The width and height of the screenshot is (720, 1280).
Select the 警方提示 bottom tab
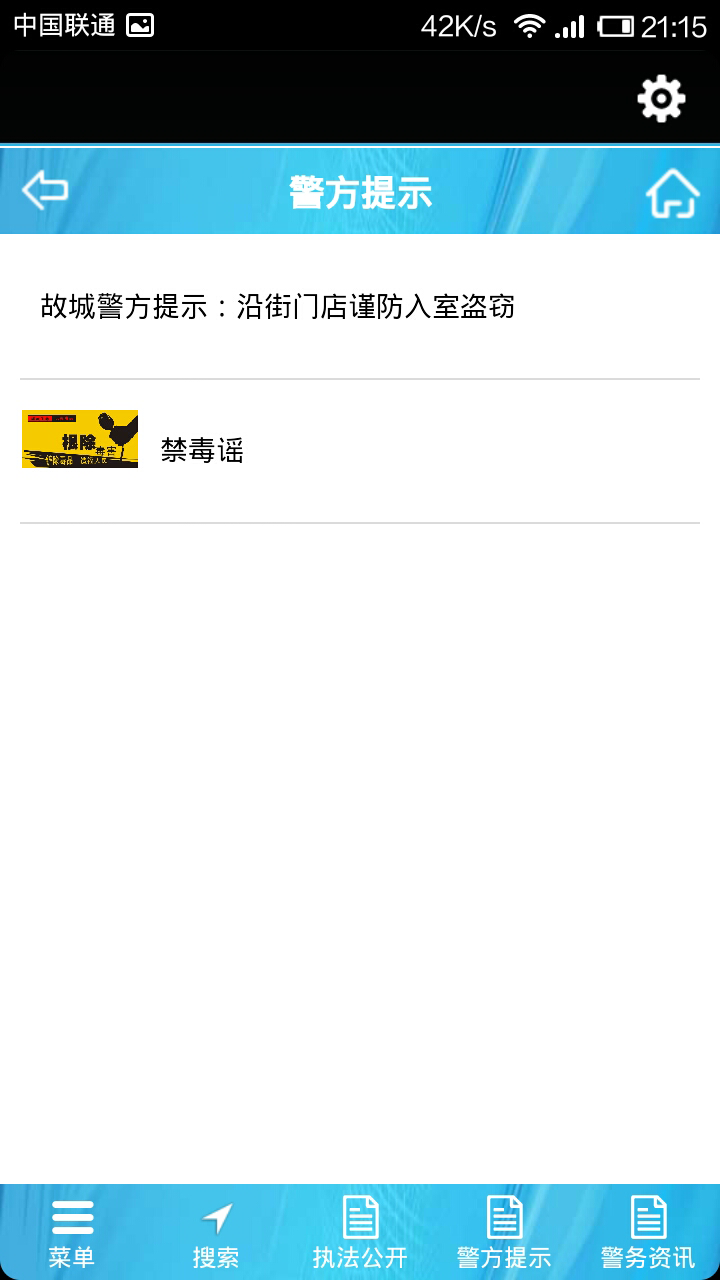504,1233
